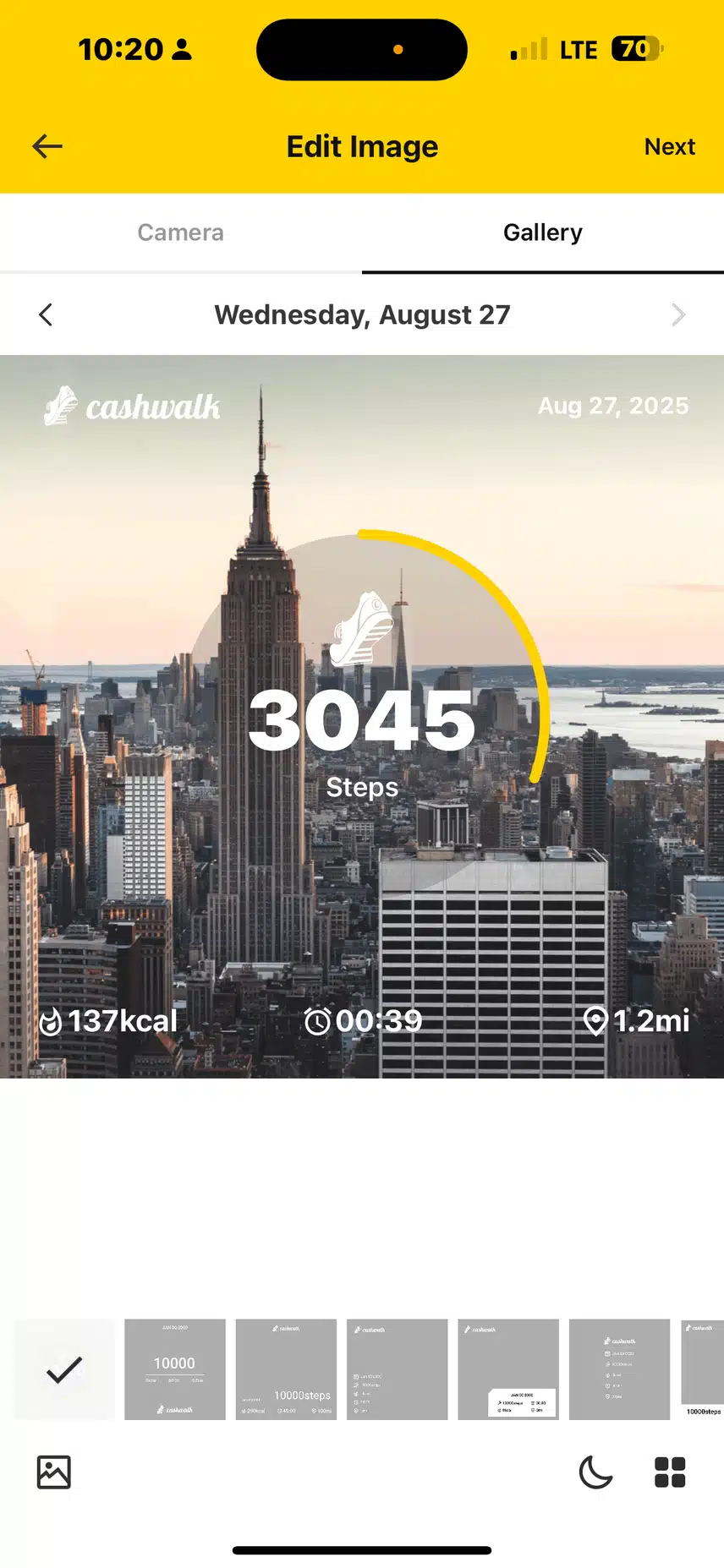724x1568 pixels.
Task: Go to the previous day with left chevron
Action: 46,314
